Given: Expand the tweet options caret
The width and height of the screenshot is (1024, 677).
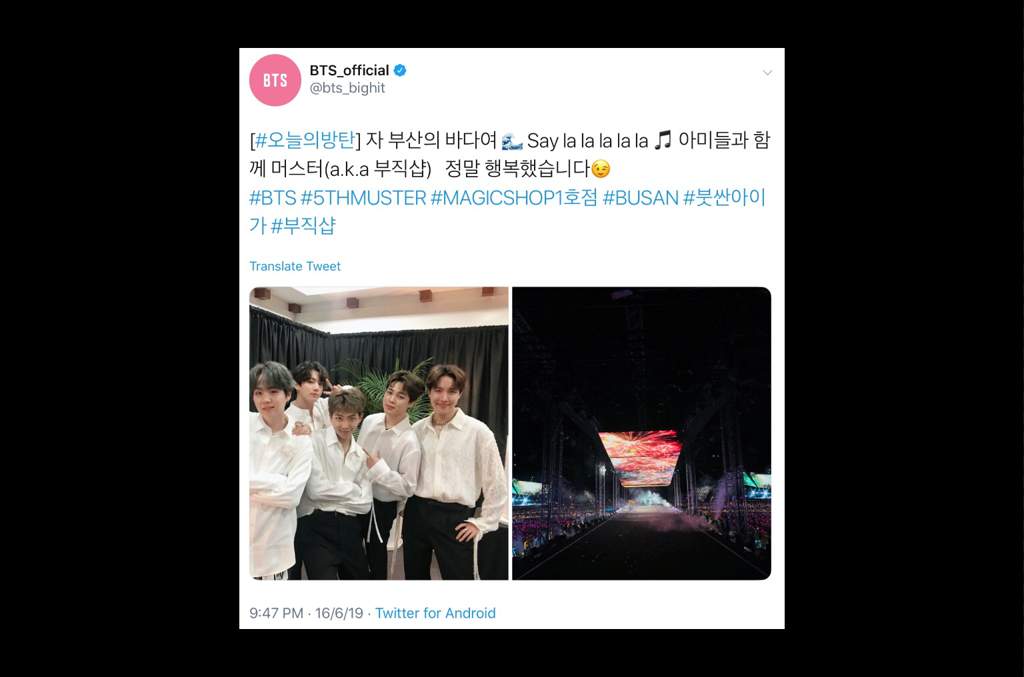Looking at the screenshot, I should point(767,73).
